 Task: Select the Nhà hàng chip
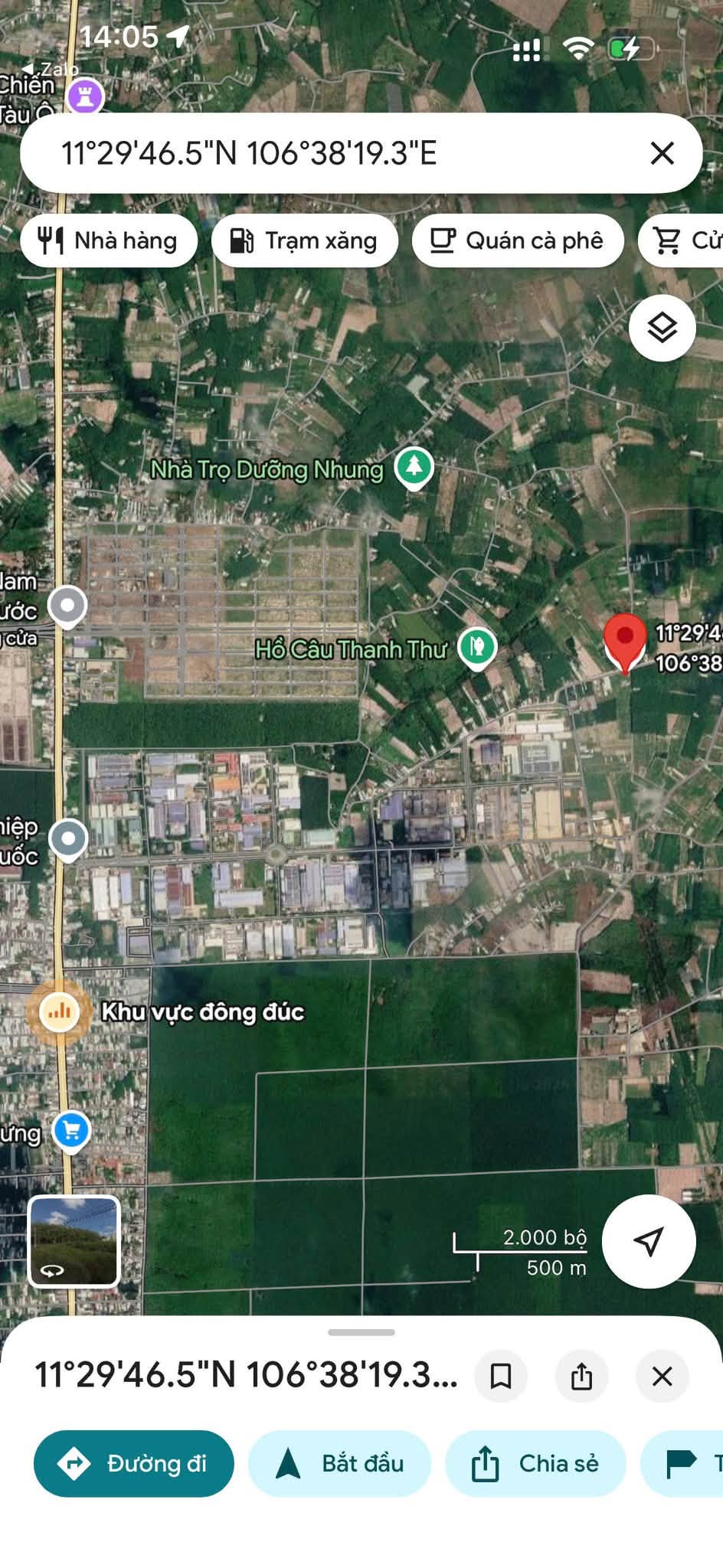coord(109,240)
